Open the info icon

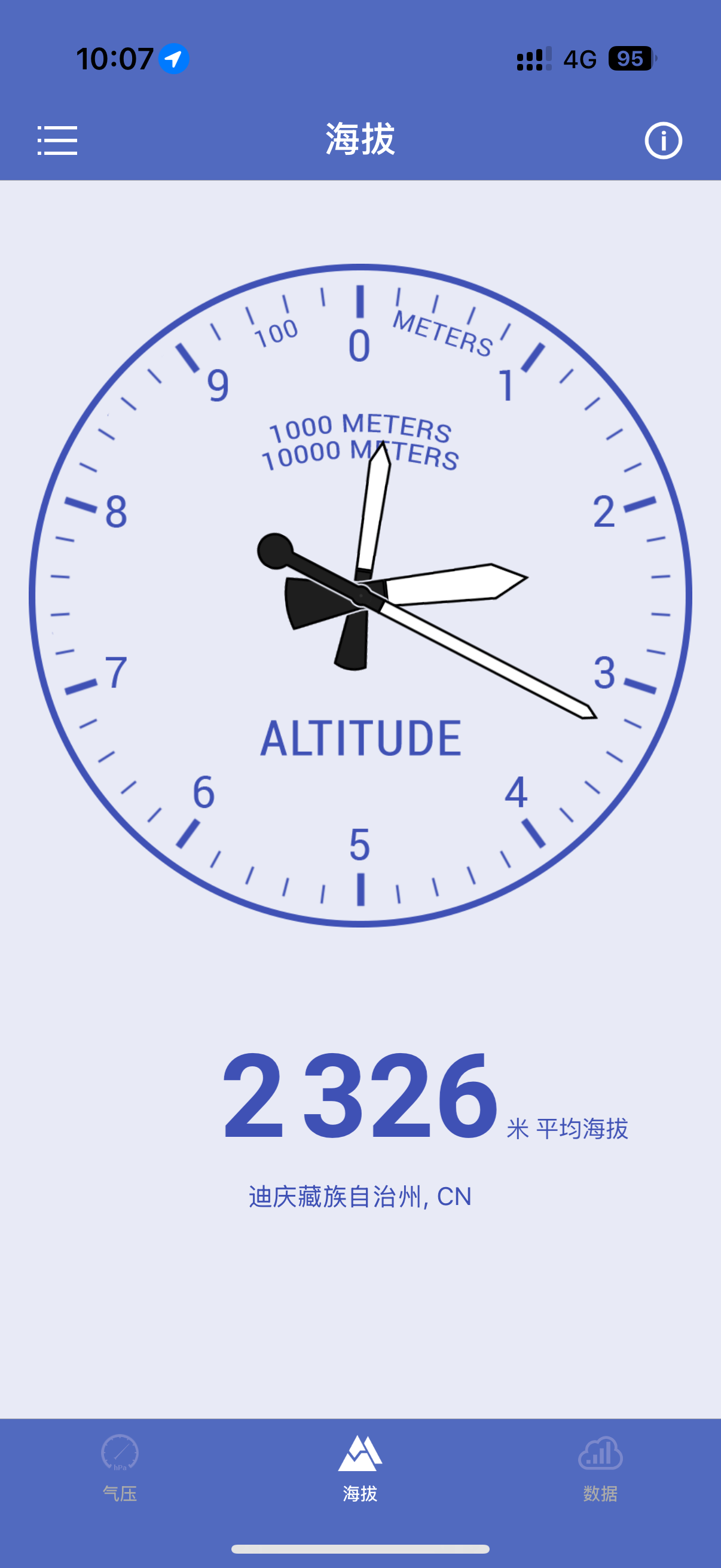662,141
